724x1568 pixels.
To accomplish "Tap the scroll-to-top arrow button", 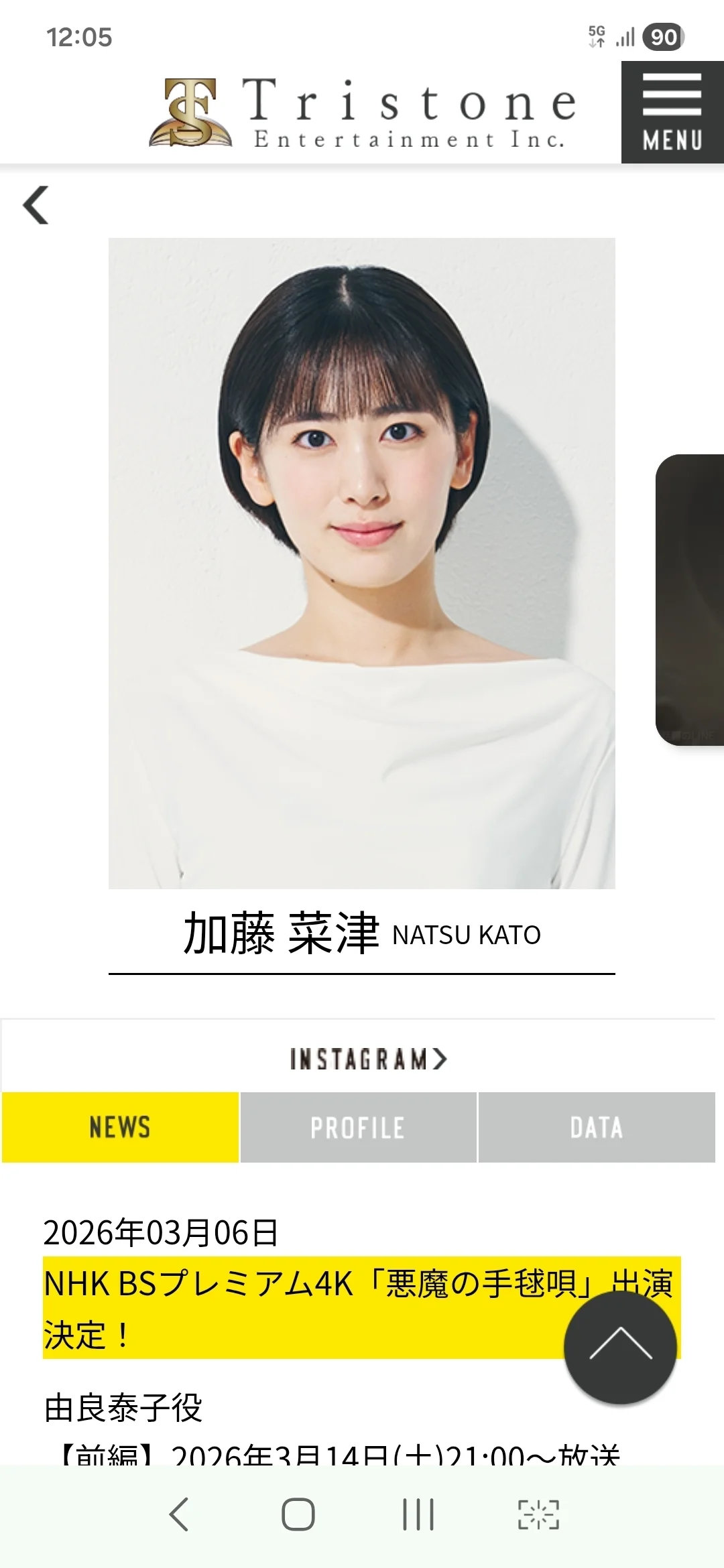I will [x=620, y=1347].
